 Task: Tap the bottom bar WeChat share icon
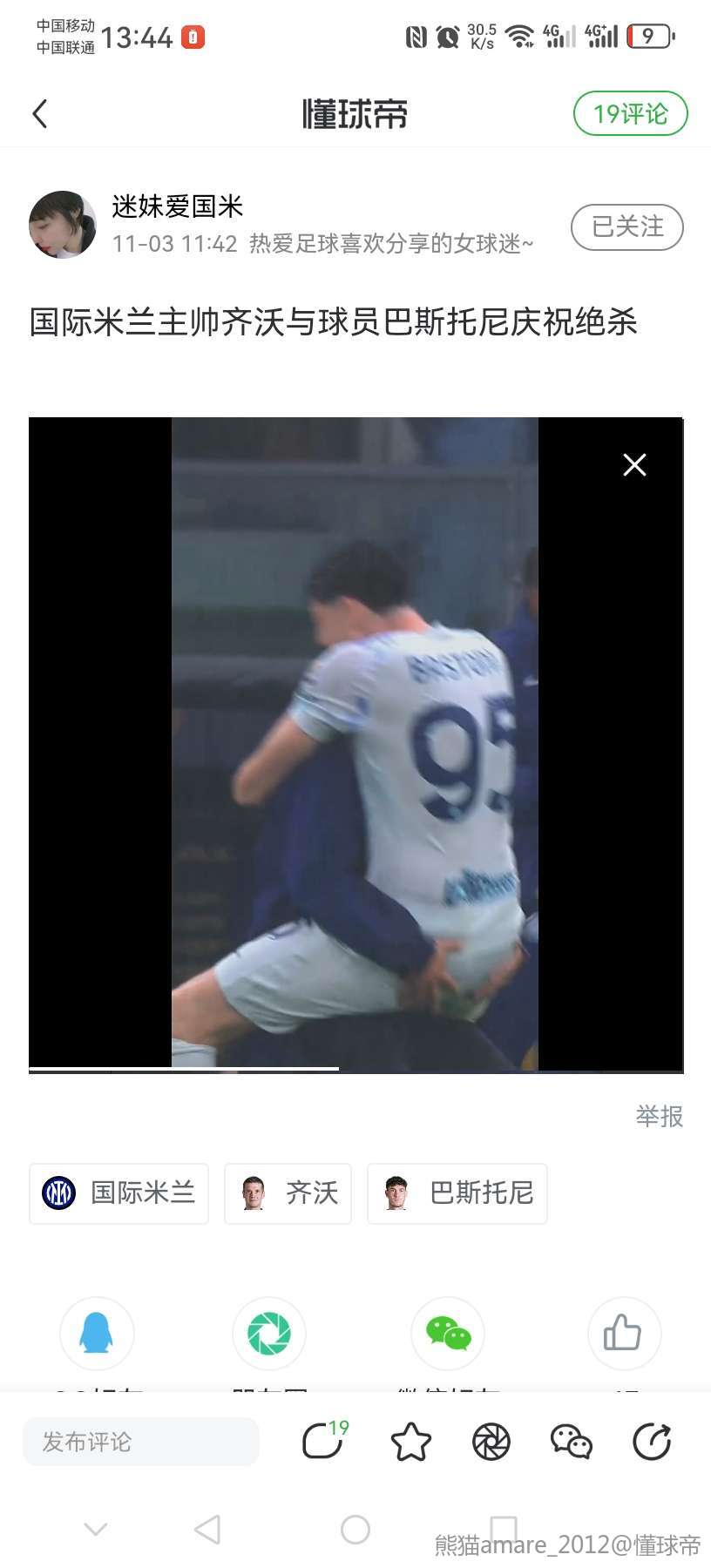[571, 1442]
